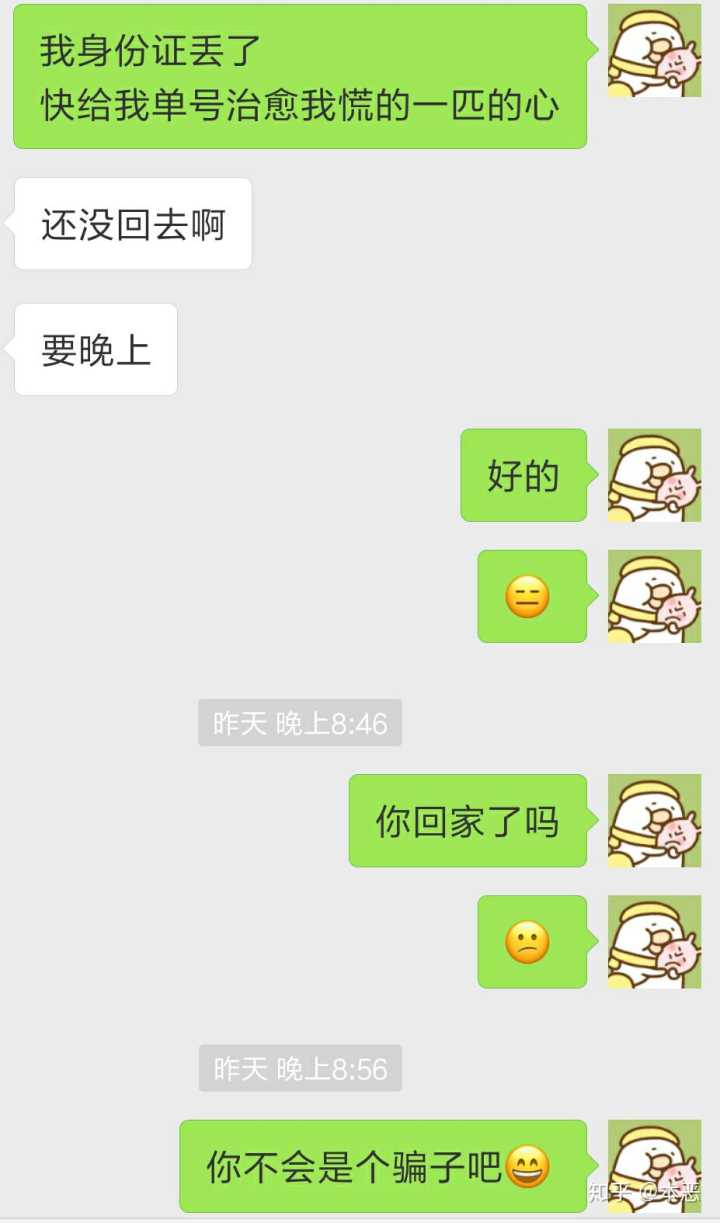The width and height of the screenshot is (720, 1223).
Task: Tap the avatar beside the 你不会是个骗子吧 message
Action: coord(654,1165)
